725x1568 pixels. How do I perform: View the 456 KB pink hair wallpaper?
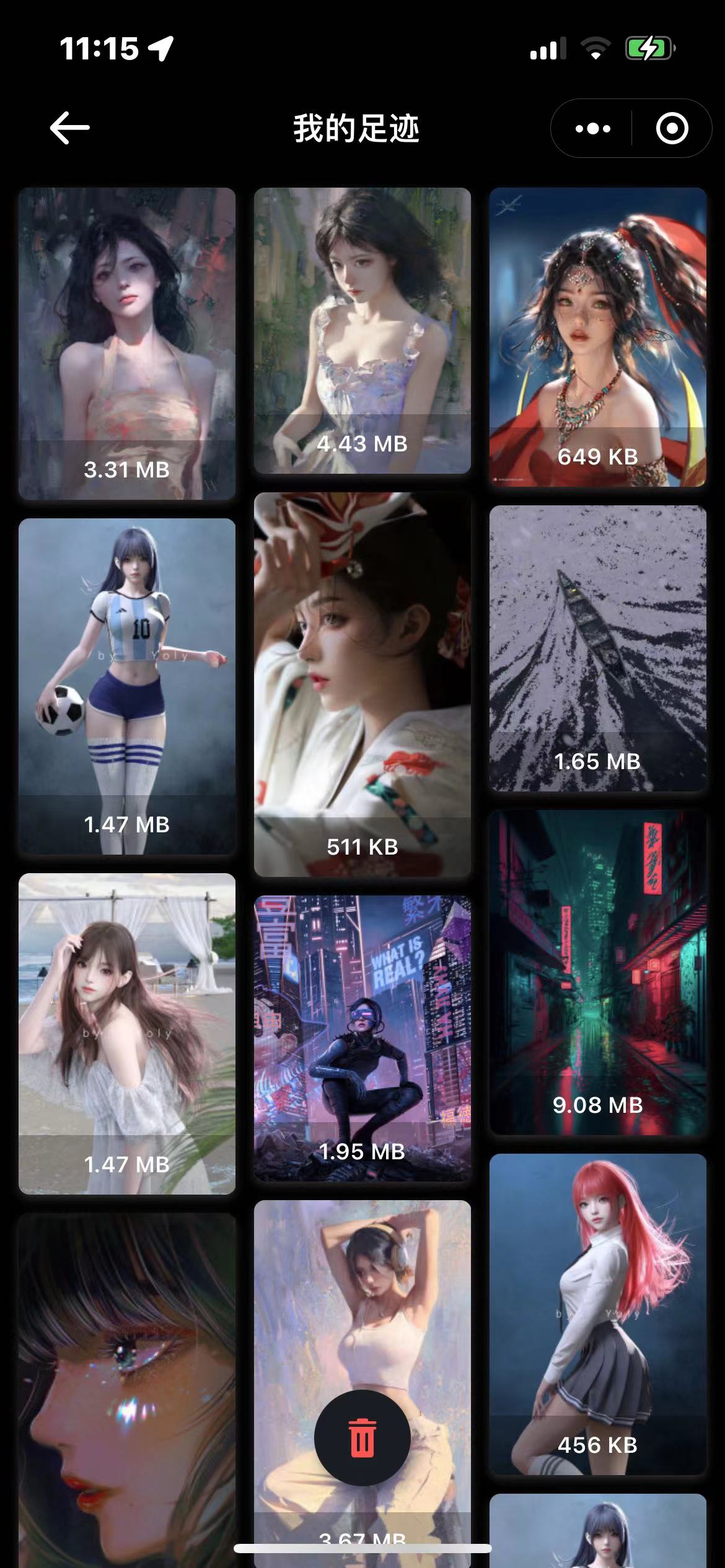[598, 1314]
